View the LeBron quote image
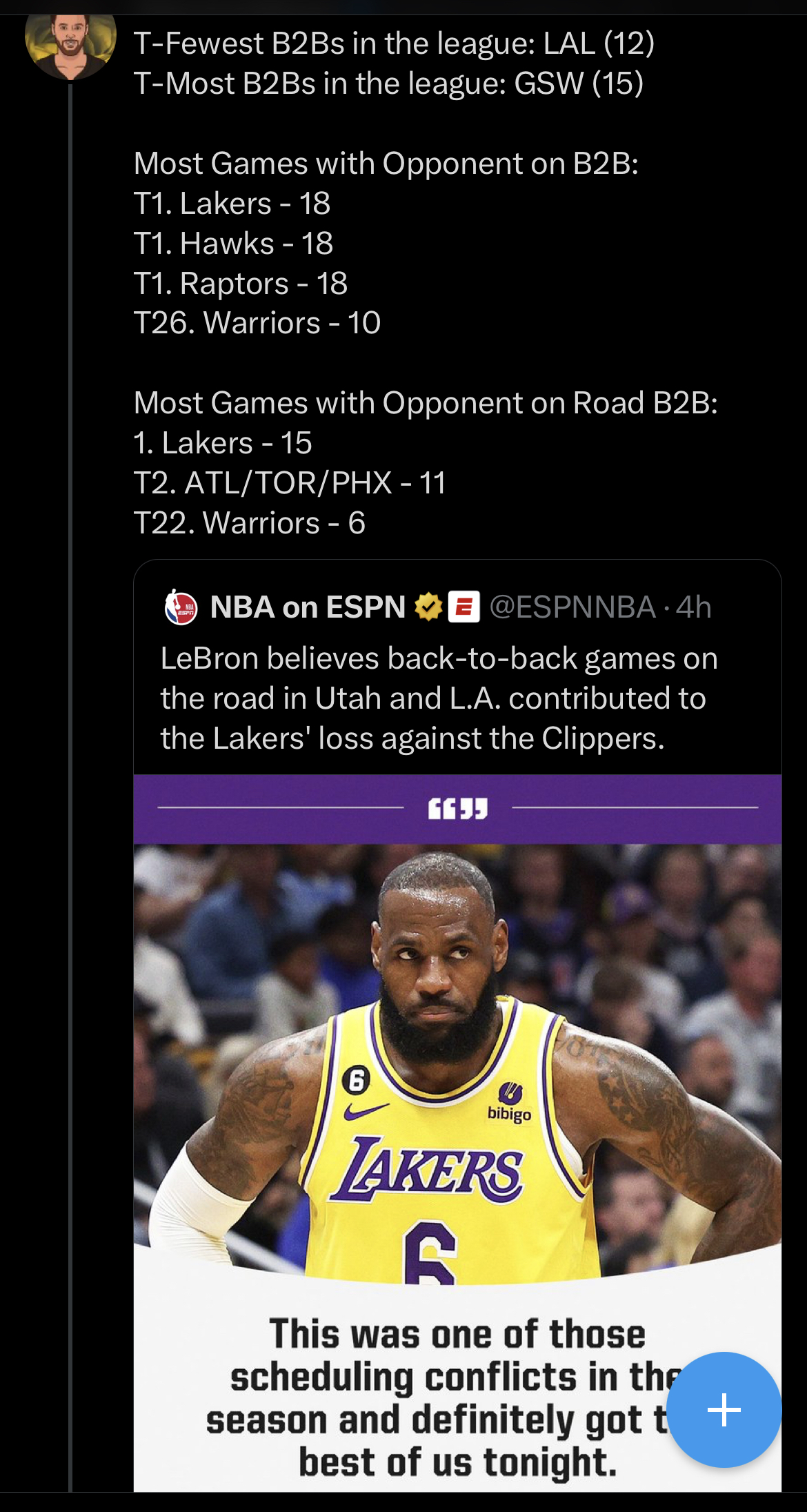807x1512 pixels. coord(457,1132)
